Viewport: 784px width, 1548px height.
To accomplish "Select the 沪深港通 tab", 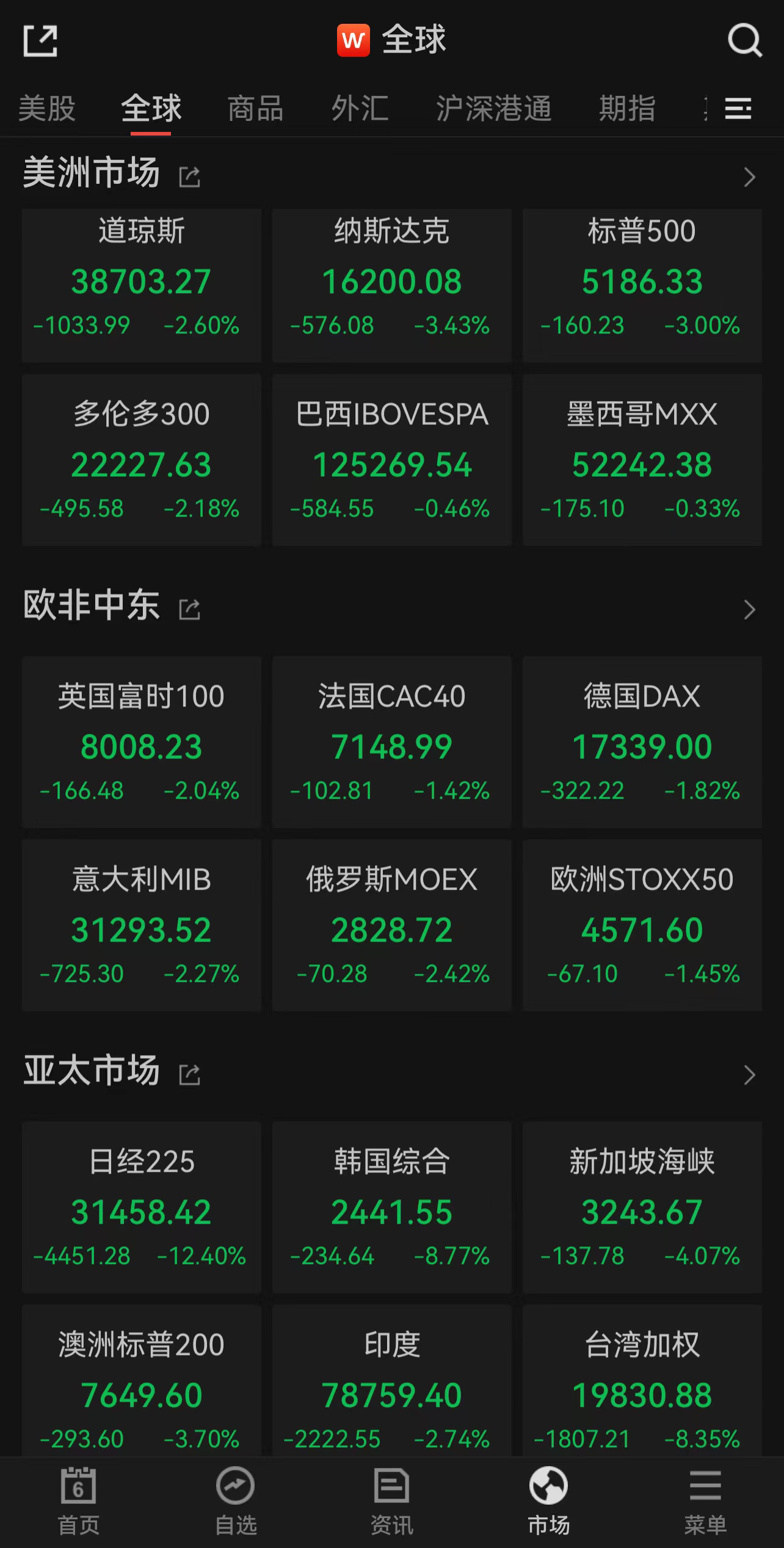I will click(x=493, y=109).
